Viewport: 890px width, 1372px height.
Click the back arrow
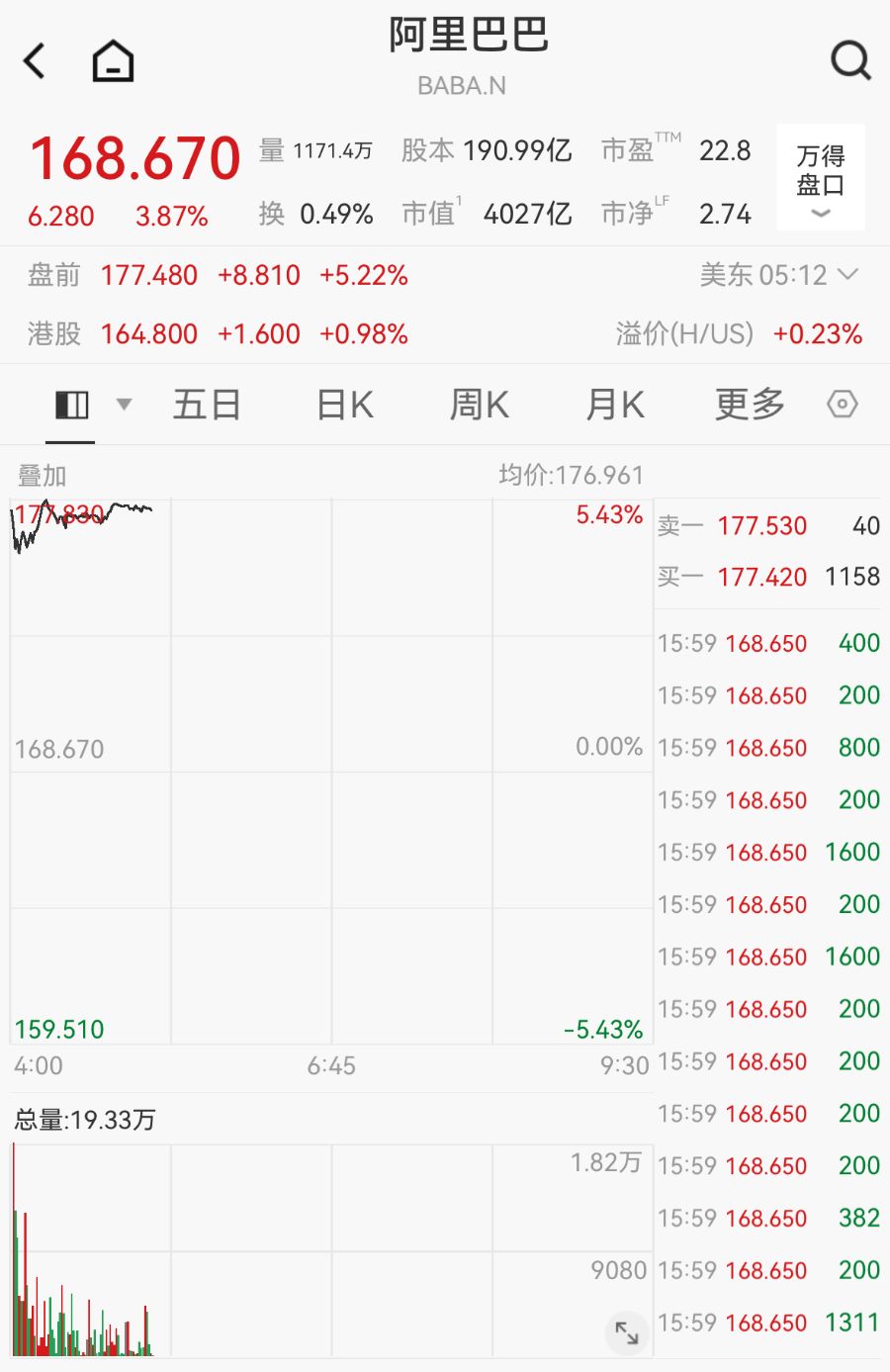(34, 60)
